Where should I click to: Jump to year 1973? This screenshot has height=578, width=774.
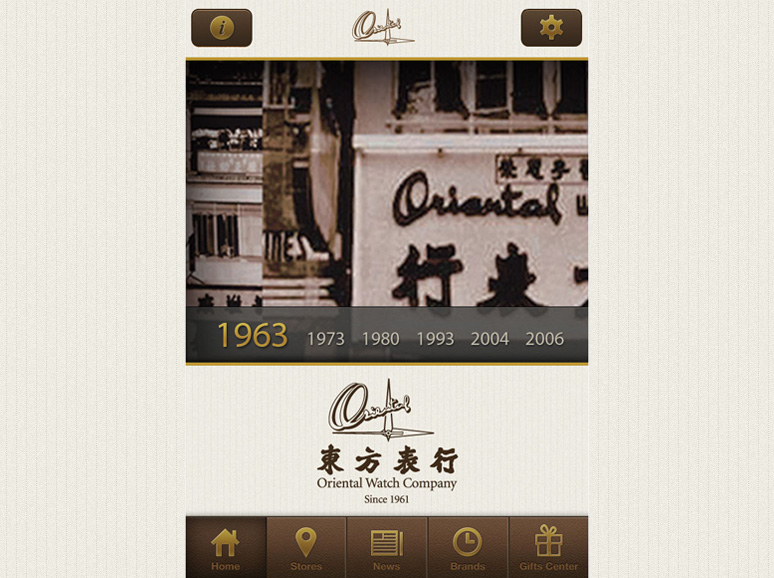(x=325, y=339)
